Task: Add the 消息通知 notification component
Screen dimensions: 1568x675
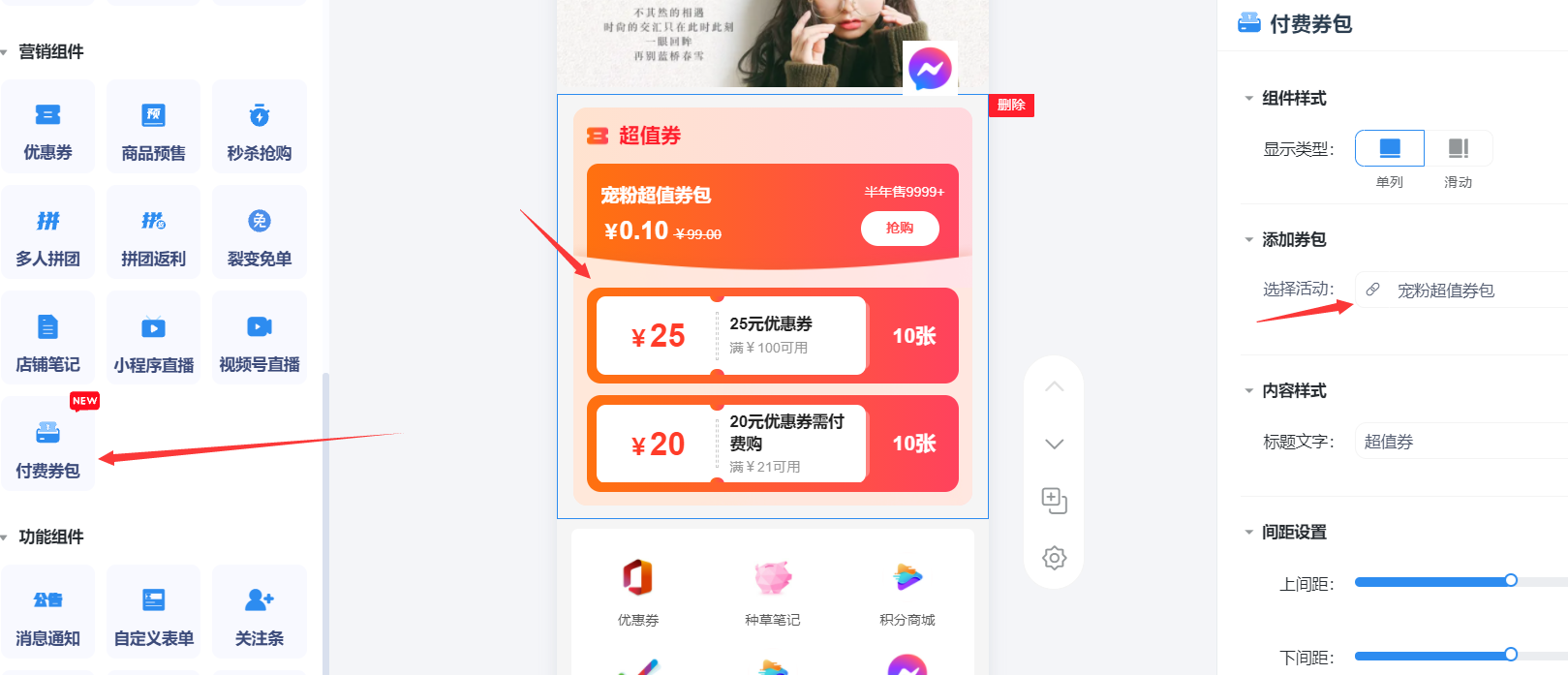Action: pyautogui.click(x=47, y=613)
